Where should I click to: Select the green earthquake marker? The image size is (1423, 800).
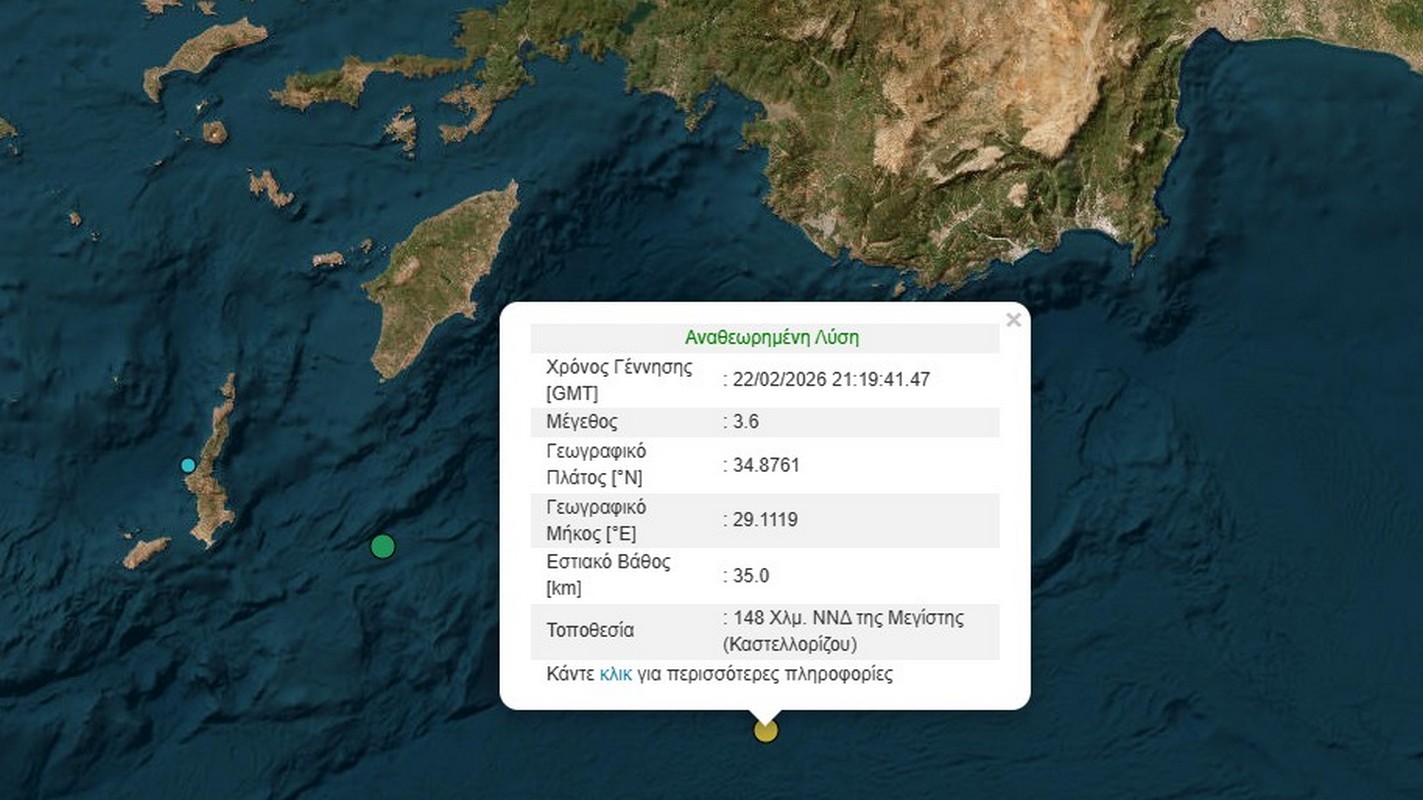[383, 546]
